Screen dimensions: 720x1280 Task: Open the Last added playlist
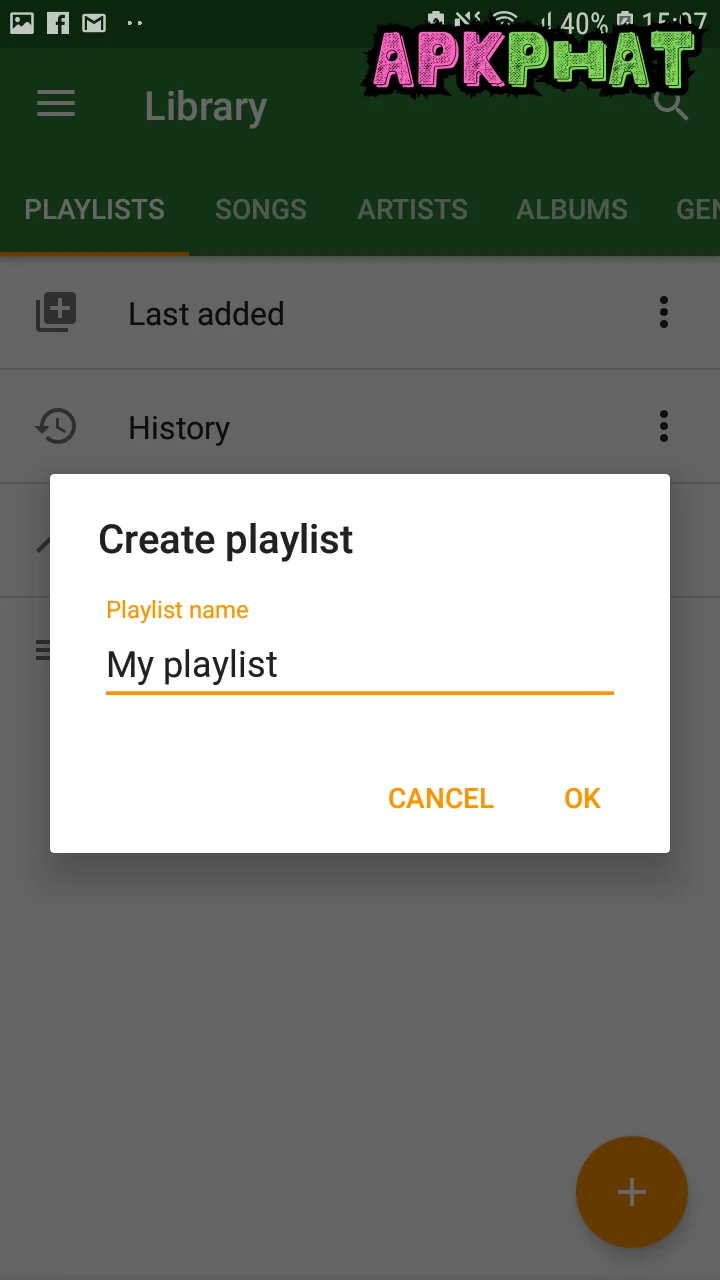[x=206, y=314]
